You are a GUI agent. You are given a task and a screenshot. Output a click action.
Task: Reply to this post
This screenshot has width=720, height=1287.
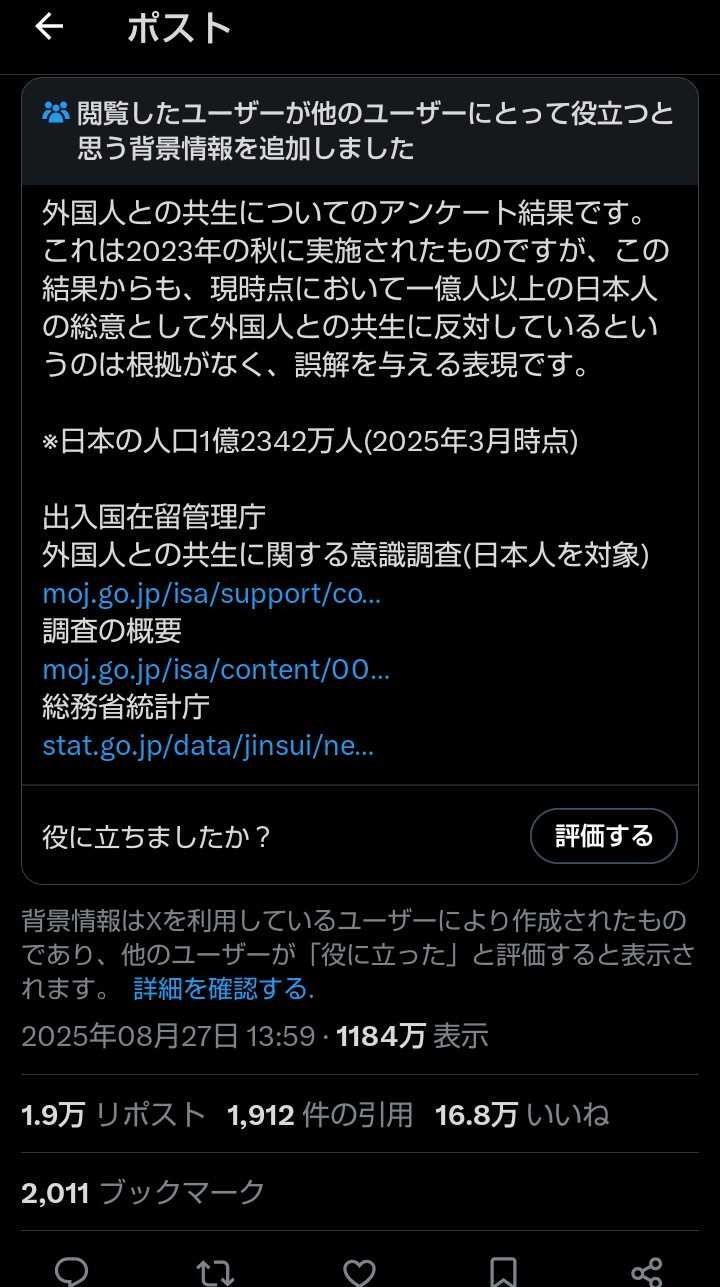(x=71, y=1270)
